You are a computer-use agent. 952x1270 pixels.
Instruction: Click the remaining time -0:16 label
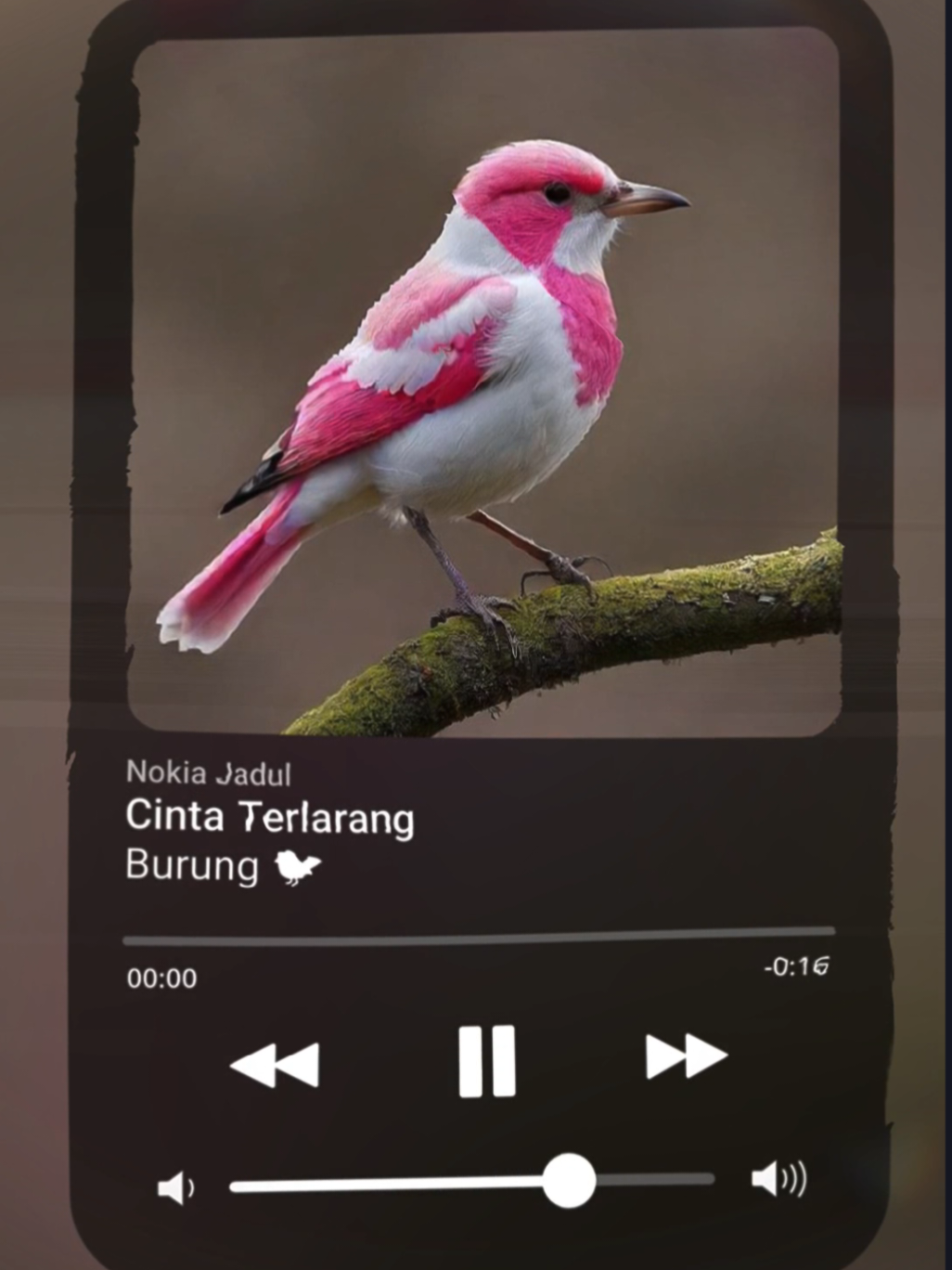796,968
